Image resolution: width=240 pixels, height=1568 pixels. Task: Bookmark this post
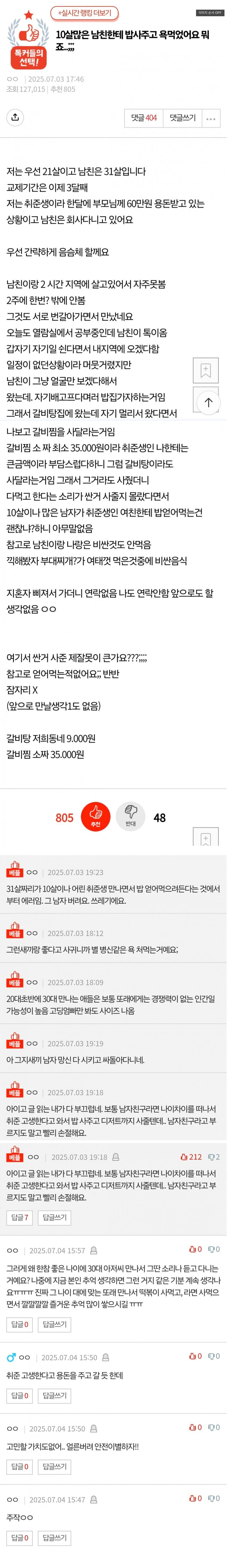click(x=205, y=370)
